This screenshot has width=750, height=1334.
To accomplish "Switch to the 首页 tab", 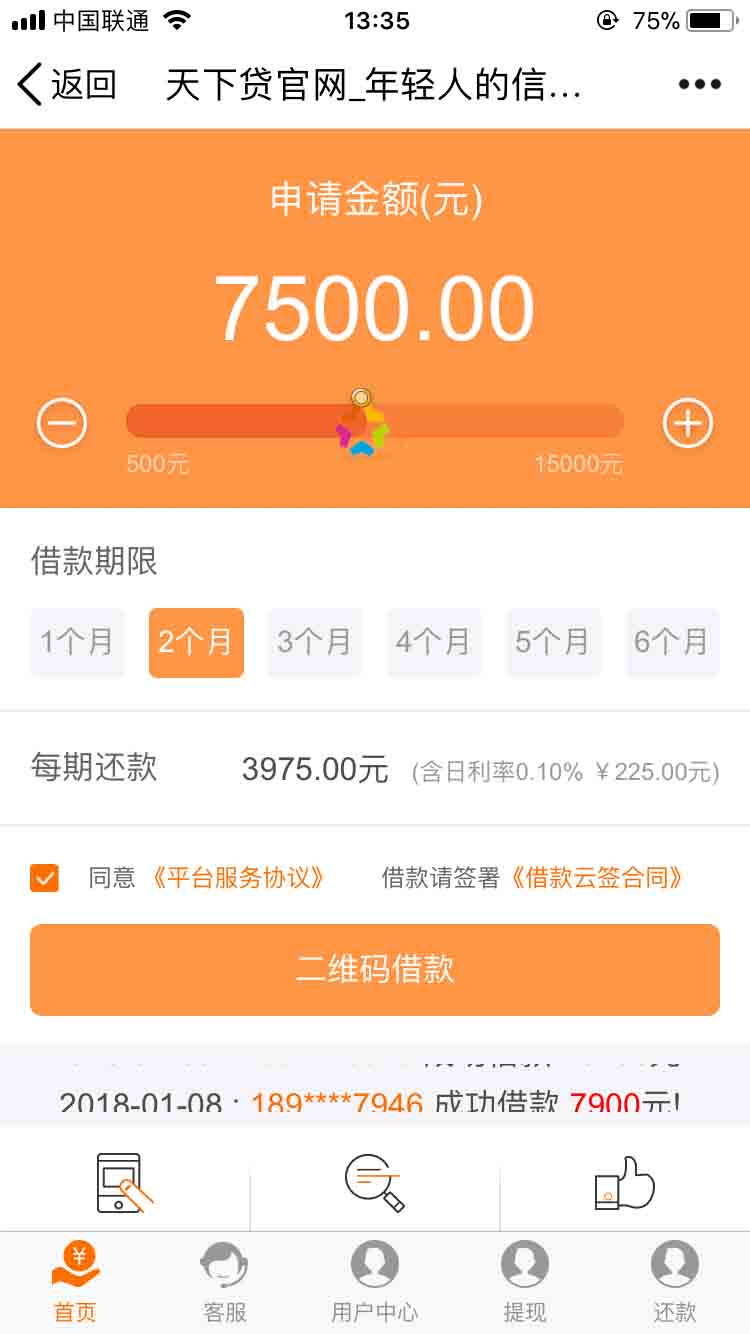I will (75, 1282).
